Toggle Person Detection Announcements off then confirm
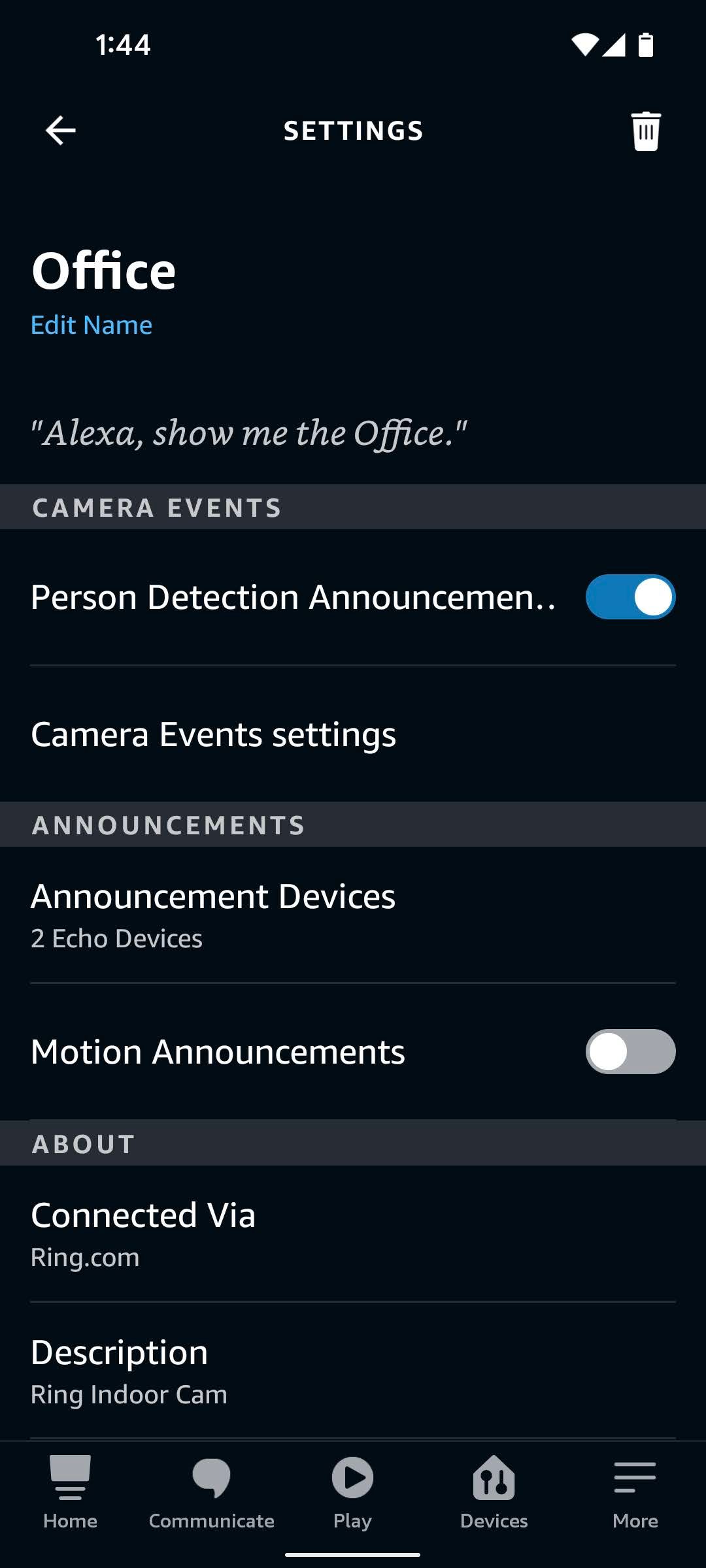 click(630, 596)
